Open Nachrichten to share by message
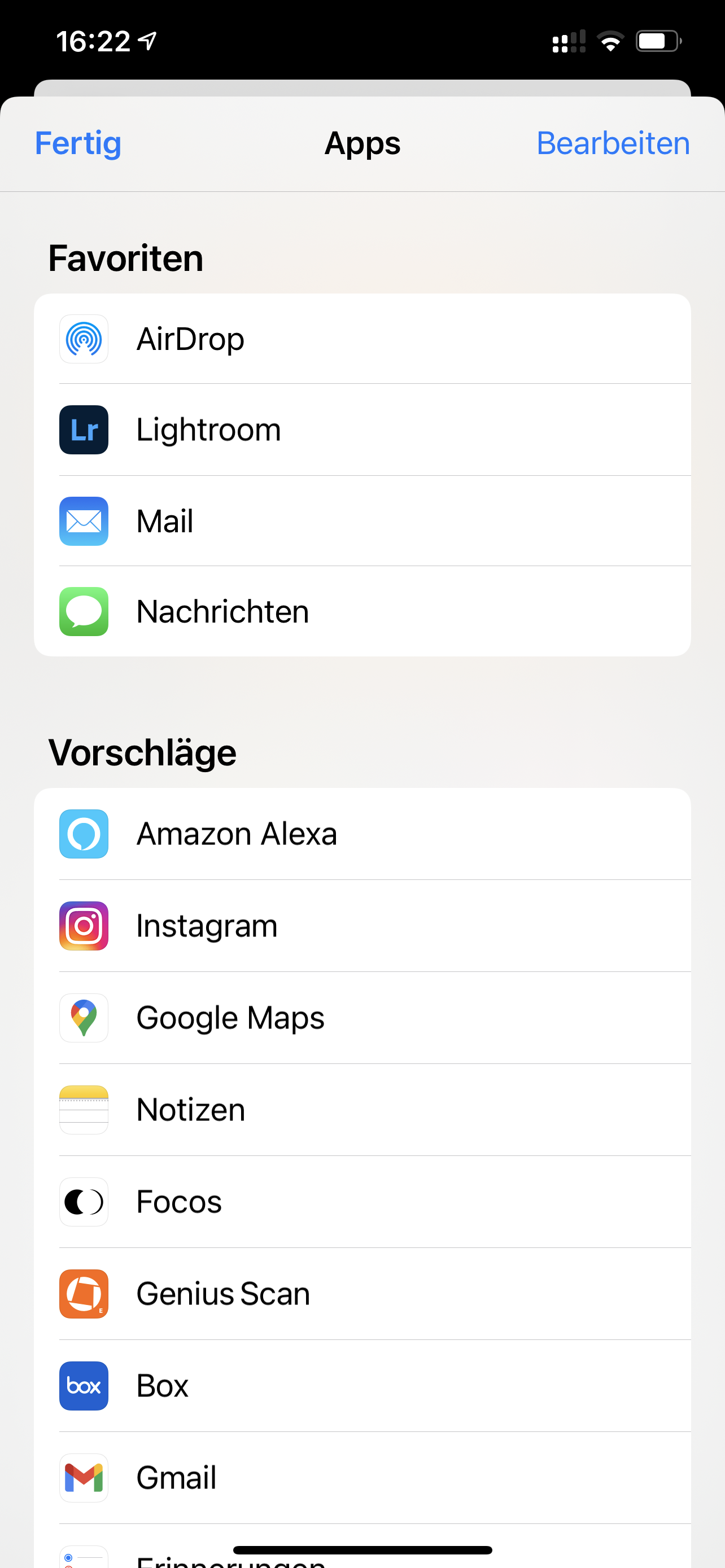 click(x=361, y=611)
